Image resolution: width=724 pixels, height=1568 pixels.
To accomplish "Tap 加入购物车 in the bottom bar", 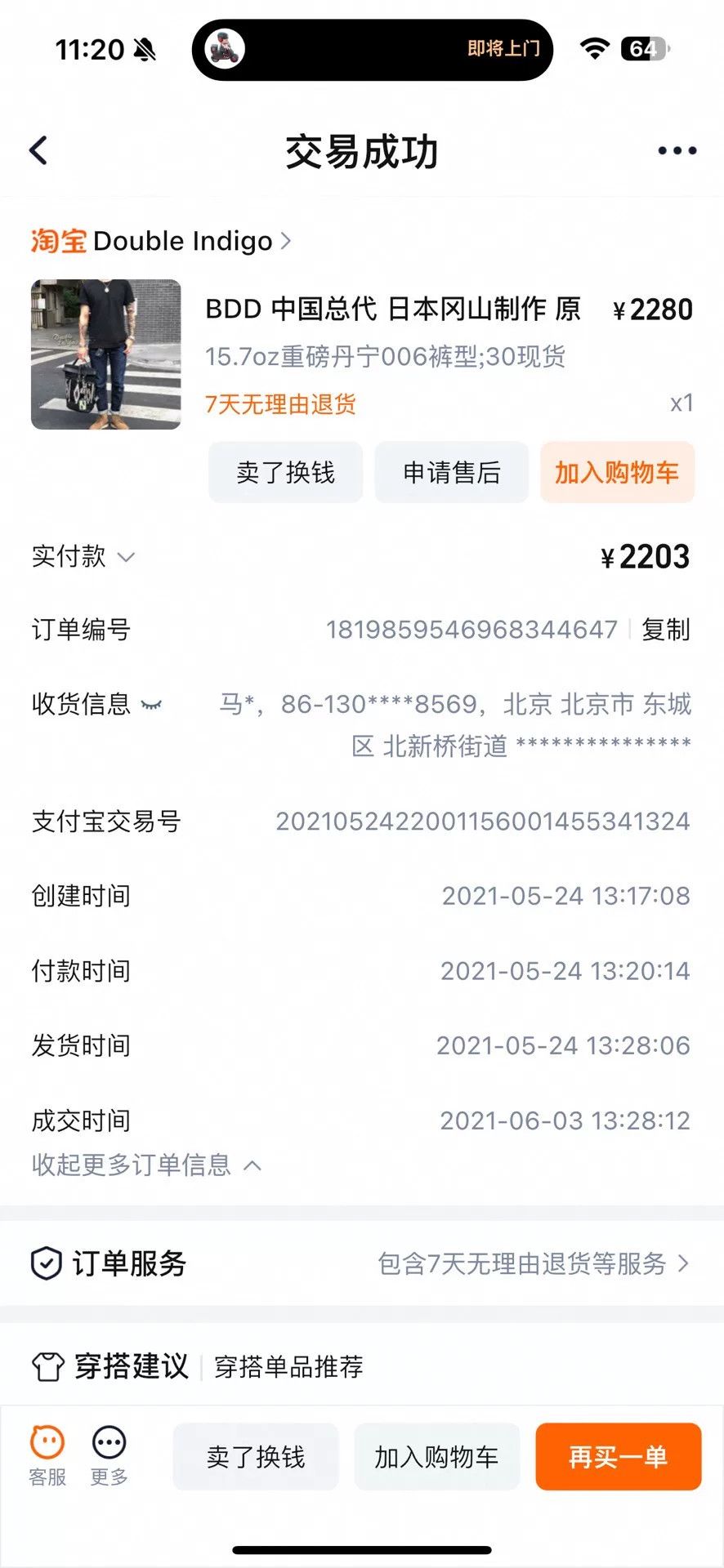I will click(436, 1456).
